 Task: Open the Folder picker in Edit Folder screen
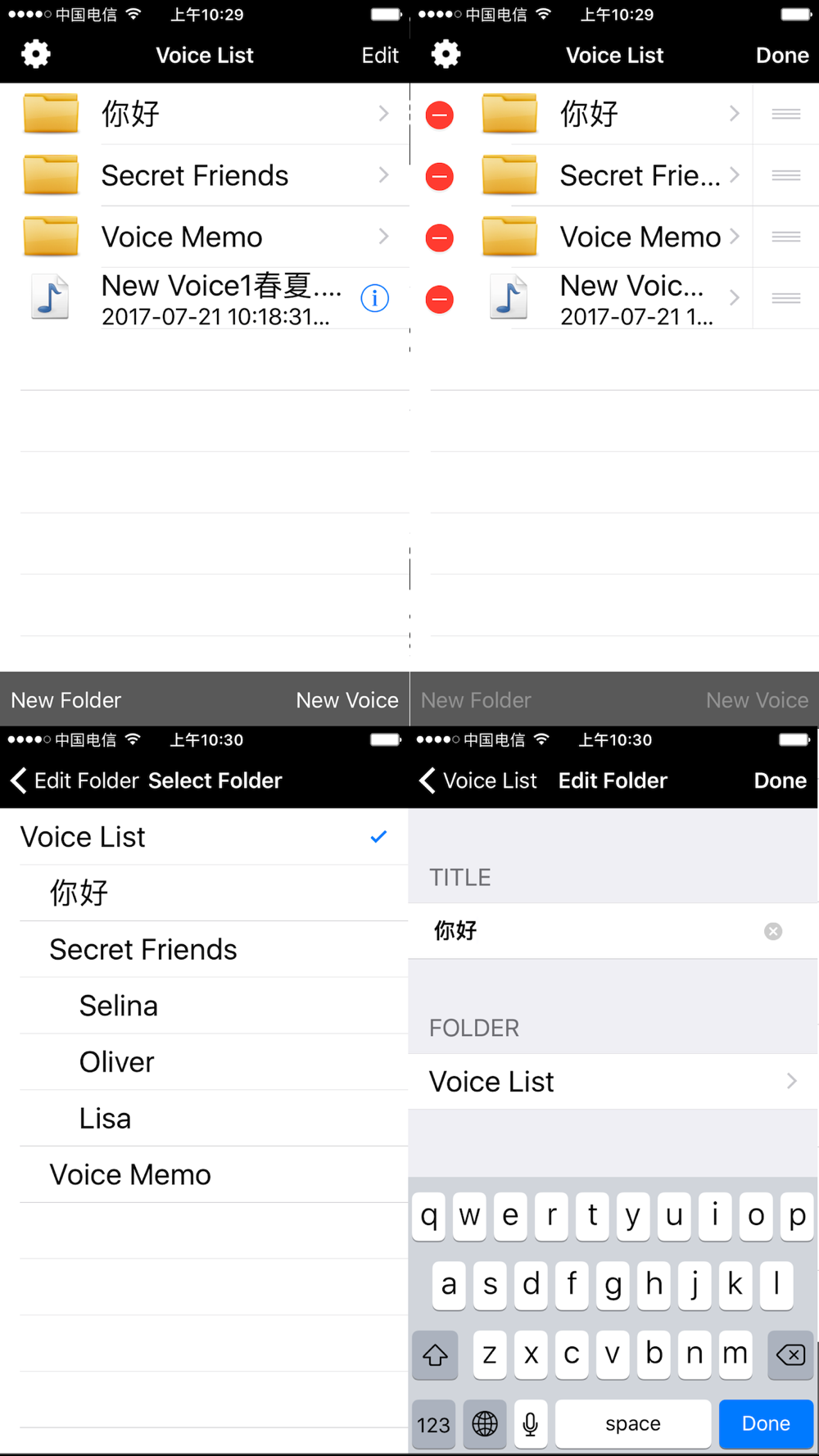click(613, 1081)
